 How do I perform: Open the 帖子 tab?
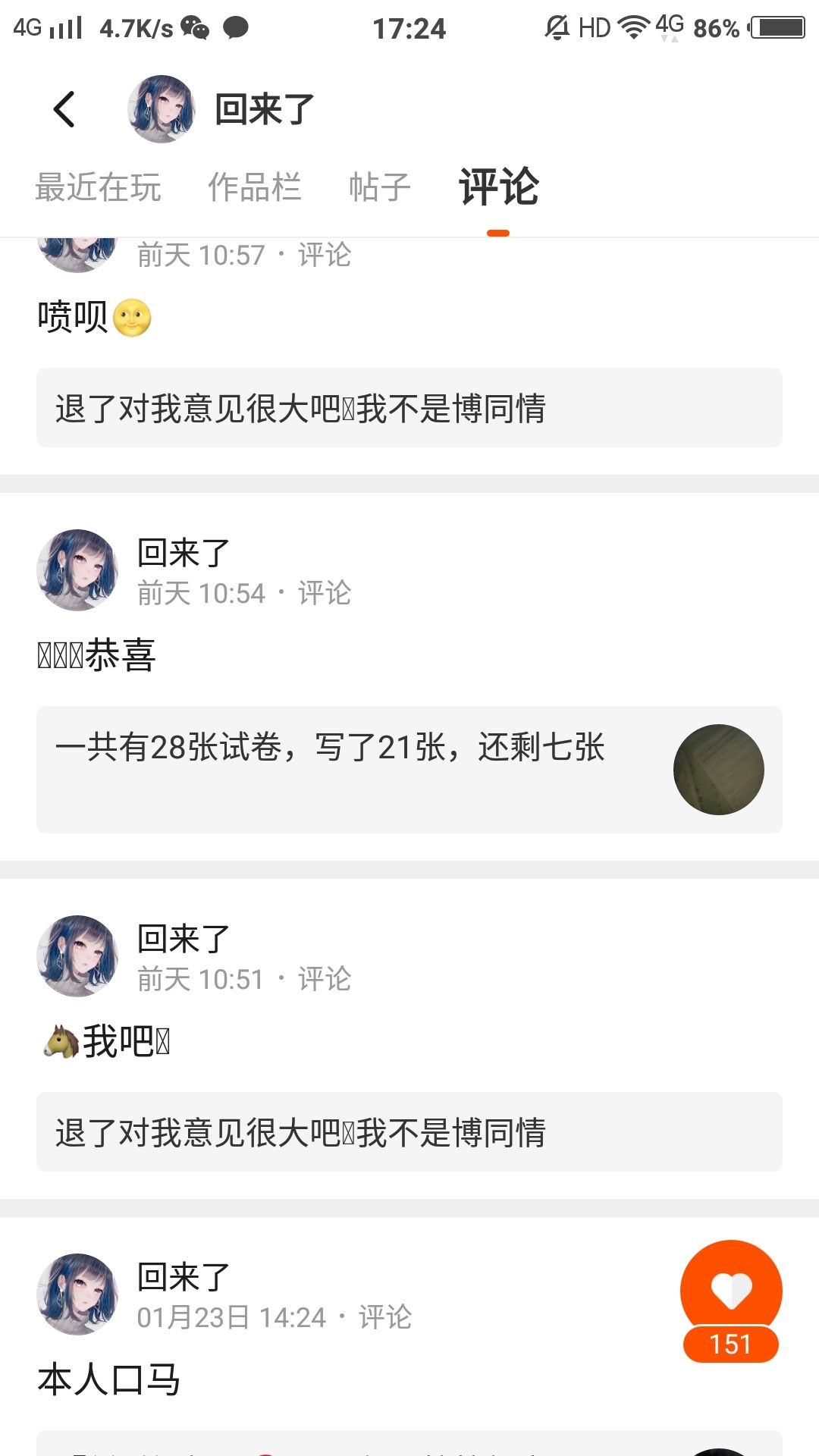point(379,187)
